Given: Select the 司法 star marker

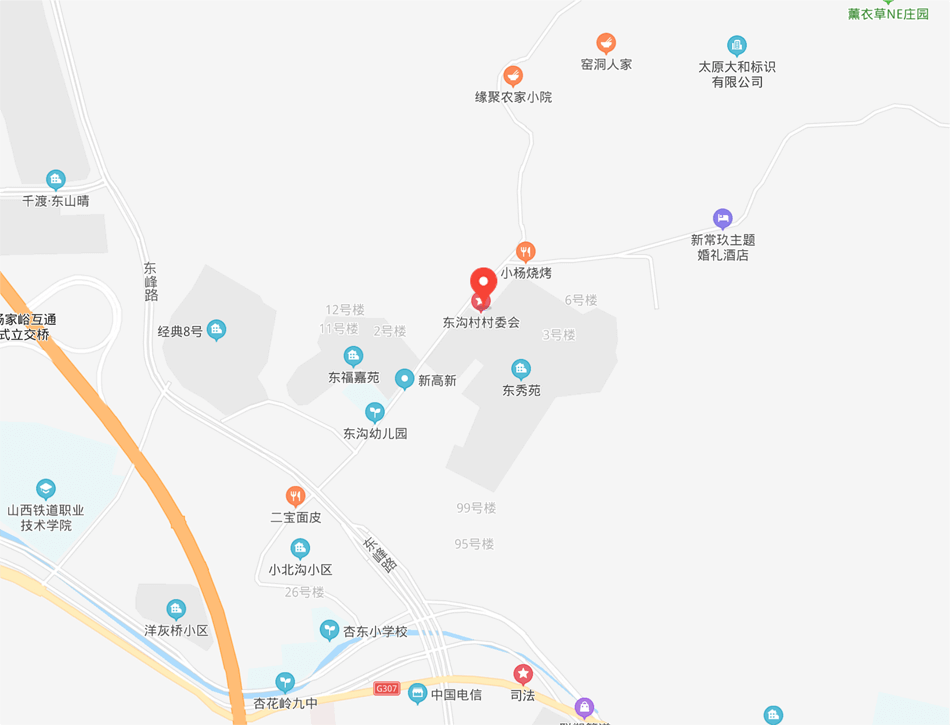Looking at the screenshot, I should pyautogui.click(x=523, y=674).
